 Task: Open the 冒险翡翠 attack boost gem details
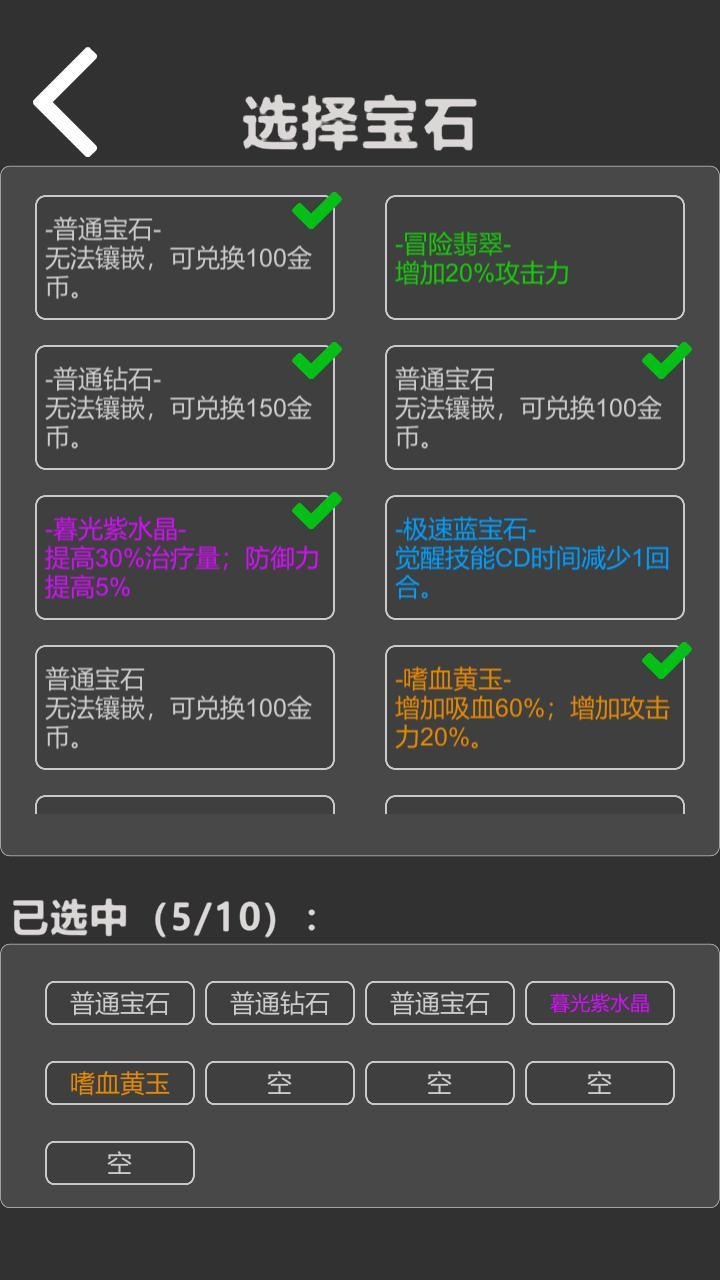pos(535,257)
